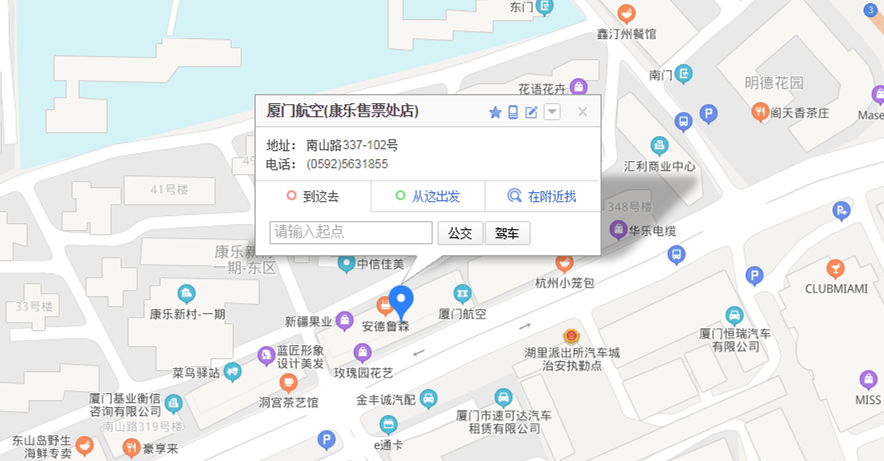Open the 华乐电缆 shop marker
The height and width of the screenshot is (461, 884).
tap(619, 231)
